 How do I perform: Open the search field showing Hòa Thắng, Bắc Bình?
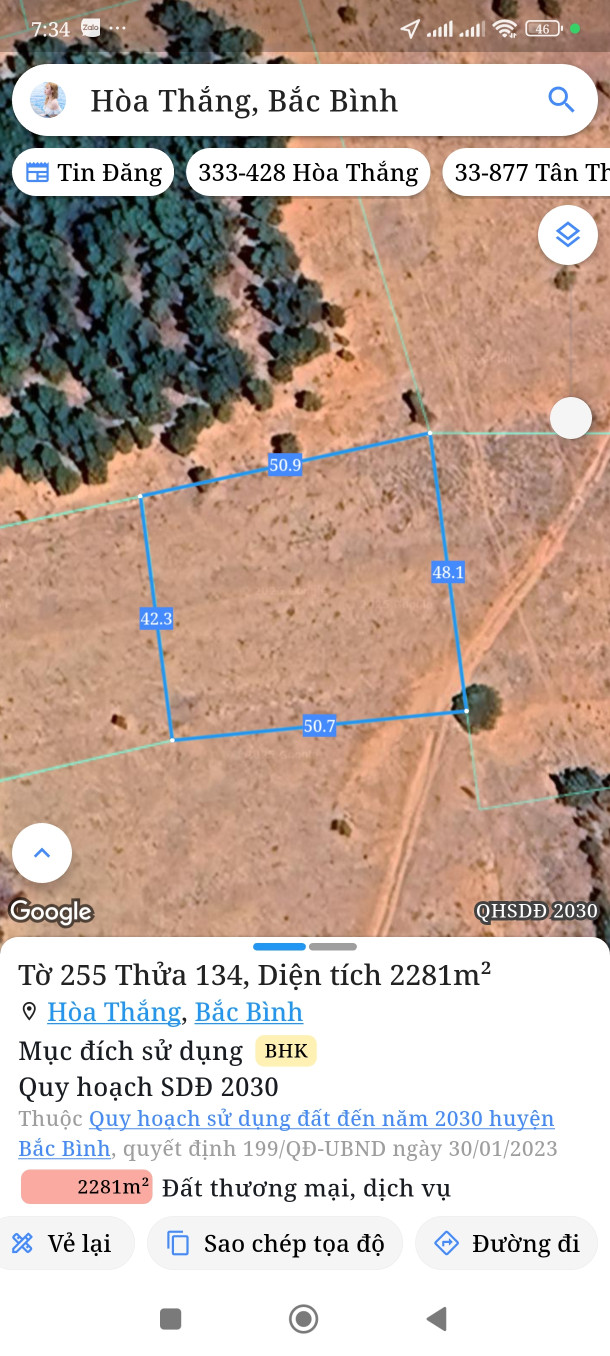point(300,100)
